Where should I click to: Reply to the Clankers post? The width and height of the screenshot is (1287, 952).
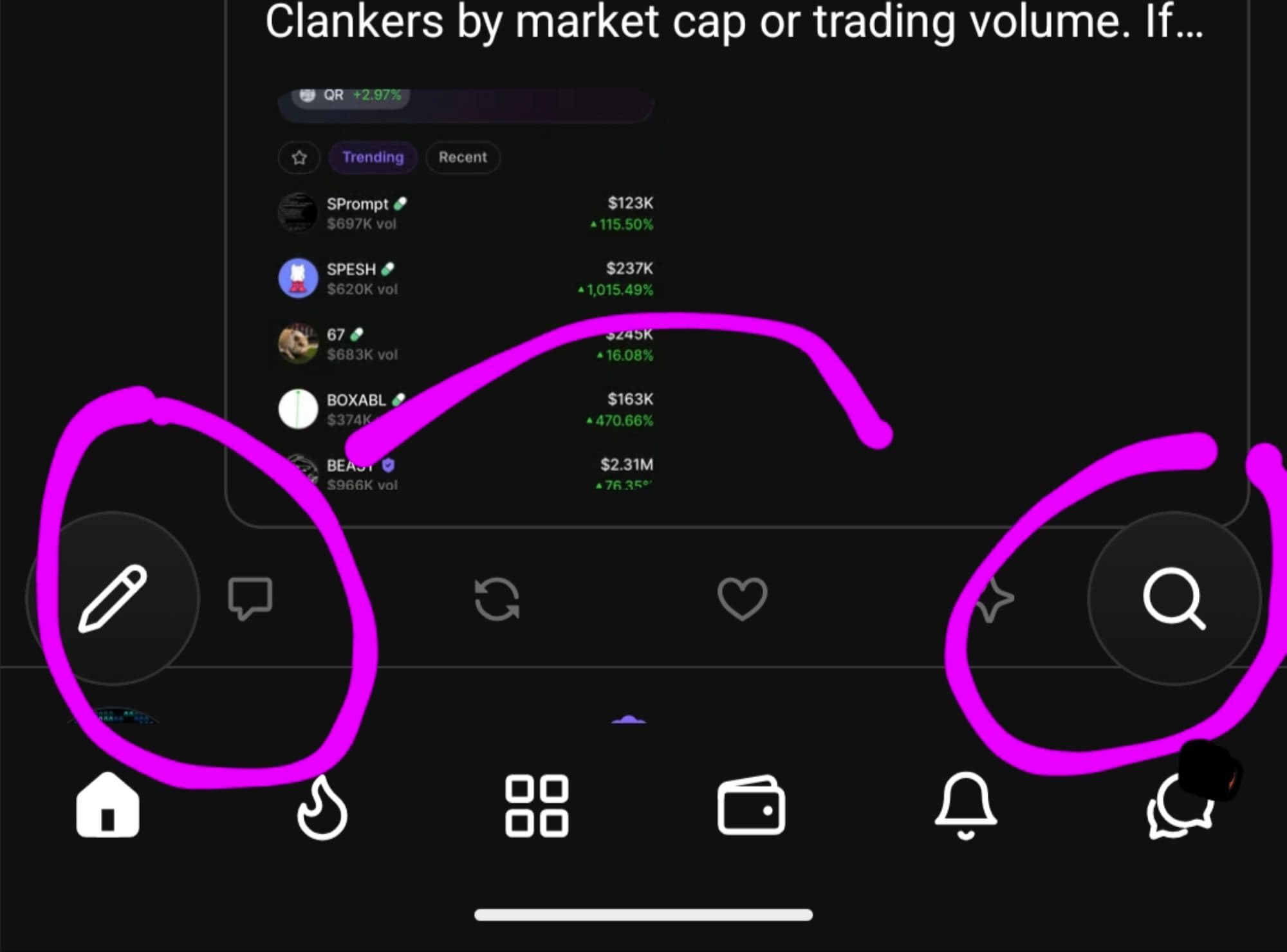click(250, 598)
